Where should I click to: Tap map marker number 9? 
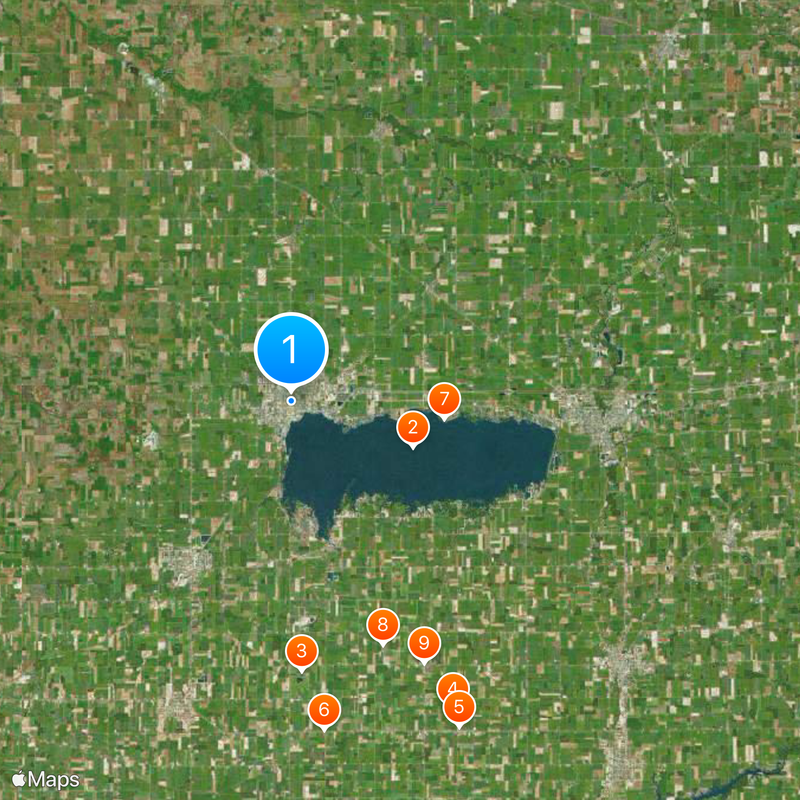(424, 643)
